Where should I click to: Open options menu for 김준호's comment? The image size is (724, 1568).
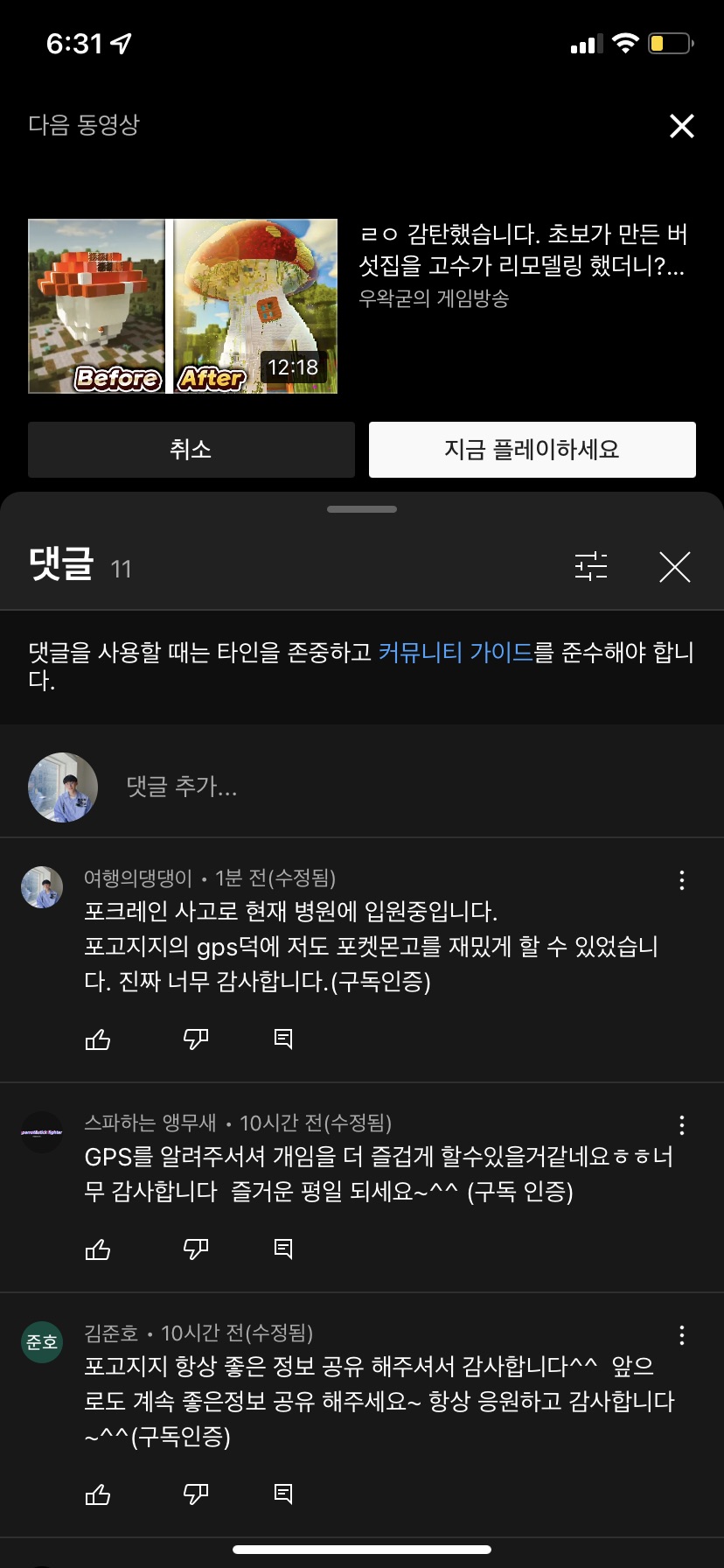coord(682,1335)
